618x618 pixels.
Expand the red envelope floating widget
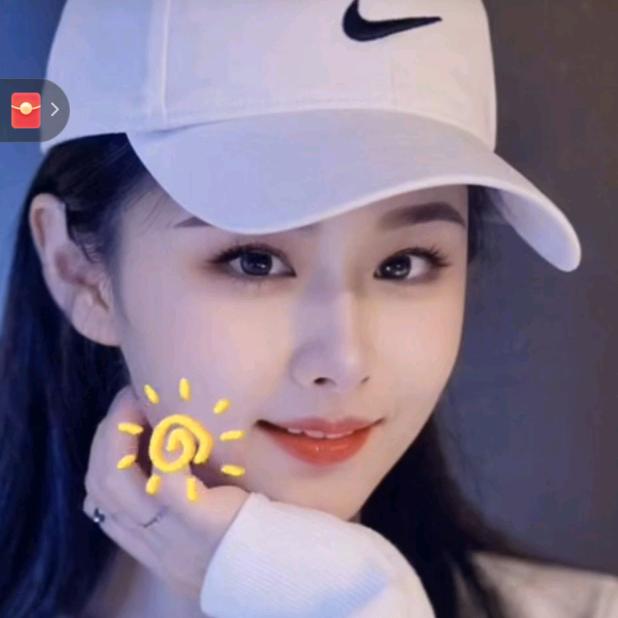54,109
